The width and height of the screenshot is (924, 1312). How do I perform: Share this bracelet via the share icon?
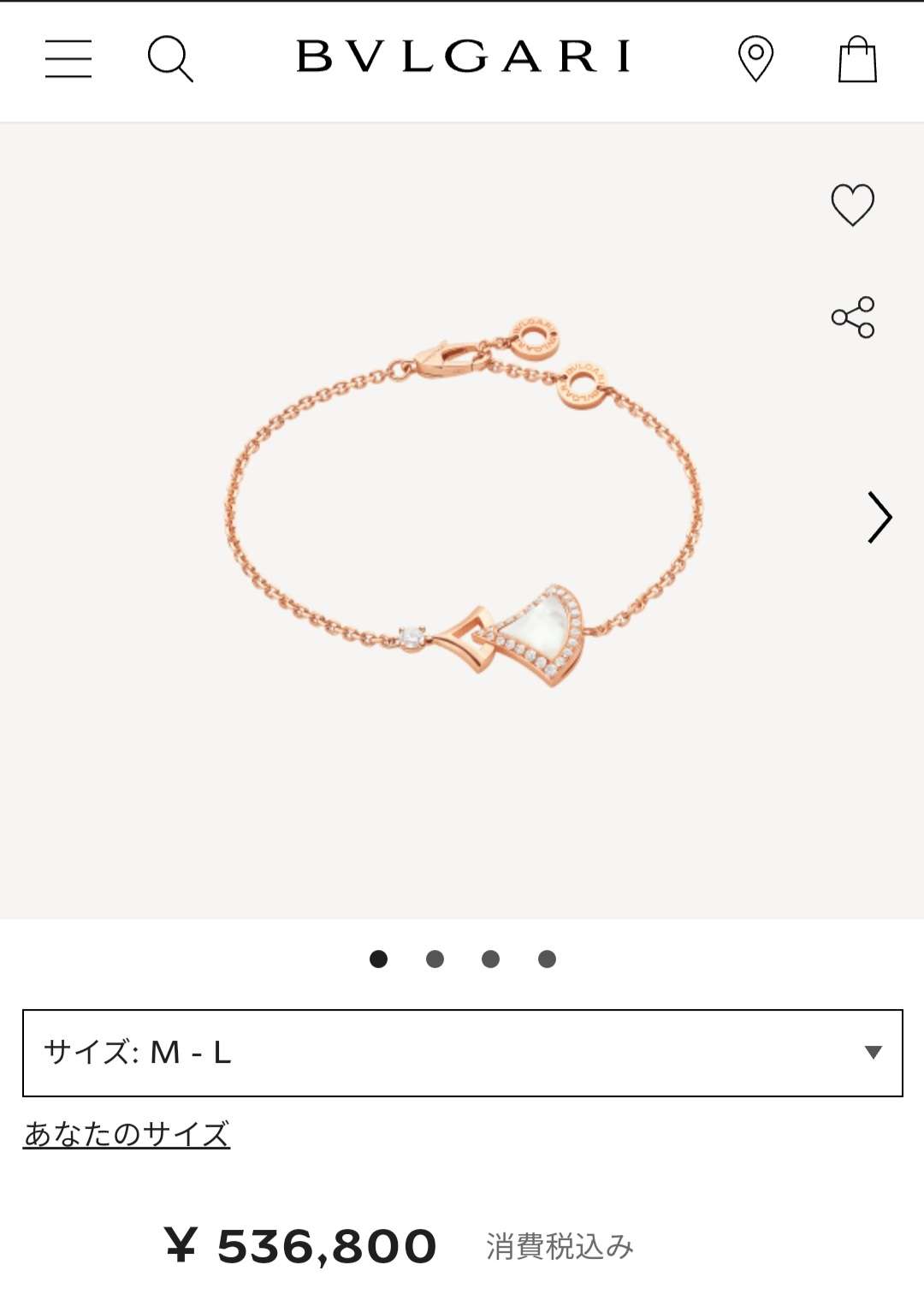853,315
